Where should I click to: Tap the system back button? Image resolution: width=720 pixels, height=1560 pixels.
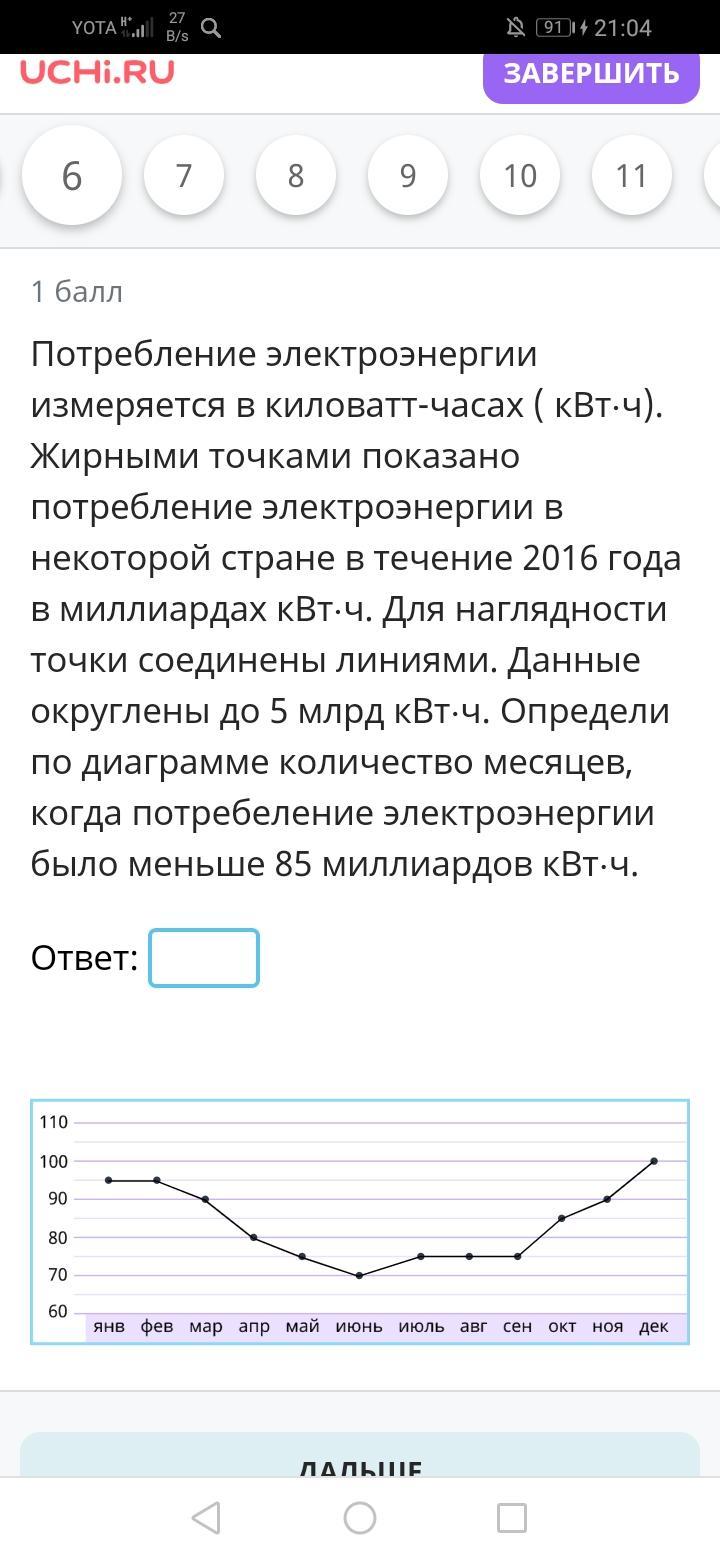(x=206, y=1518)
